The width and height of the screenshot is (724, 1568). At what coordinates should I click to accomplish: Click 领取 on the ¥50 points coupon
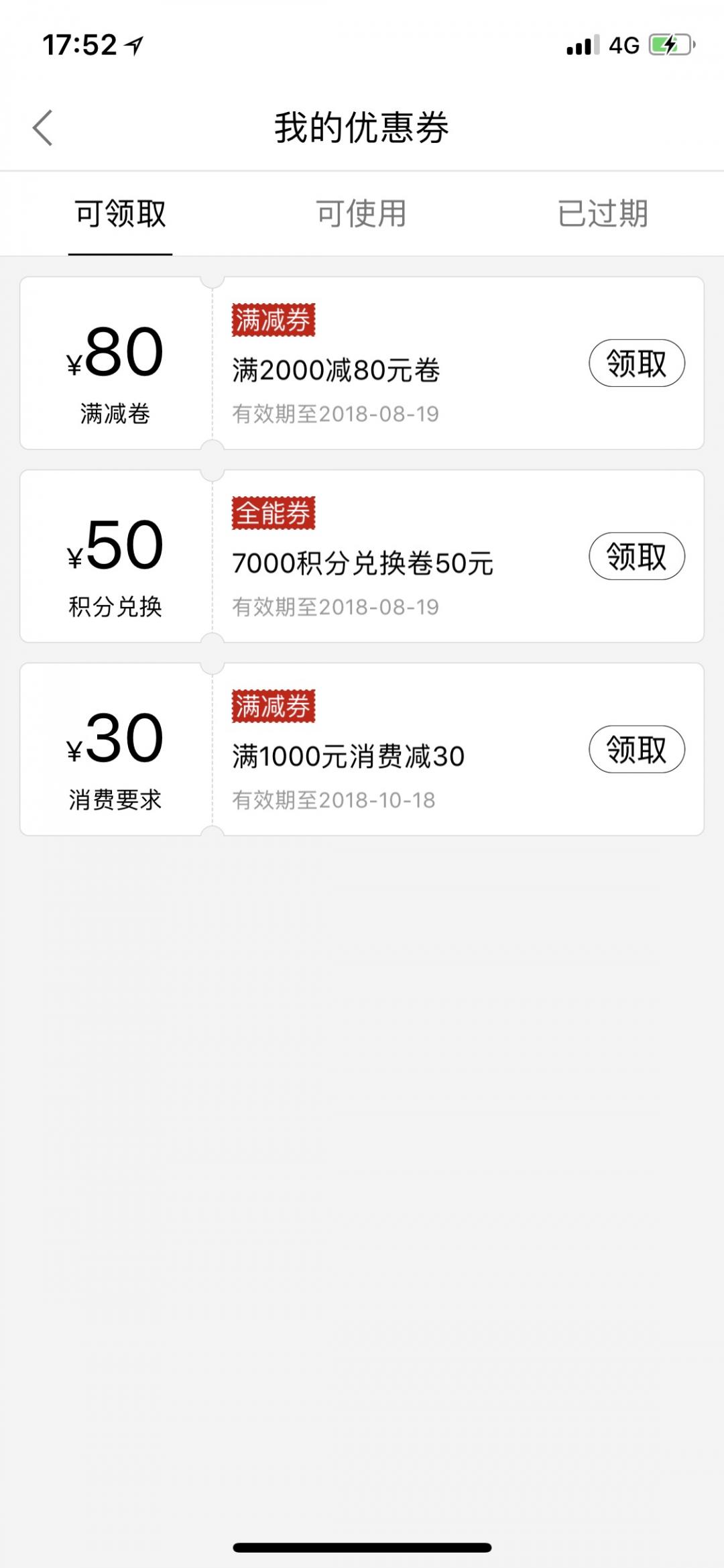(x=636, y=555)
